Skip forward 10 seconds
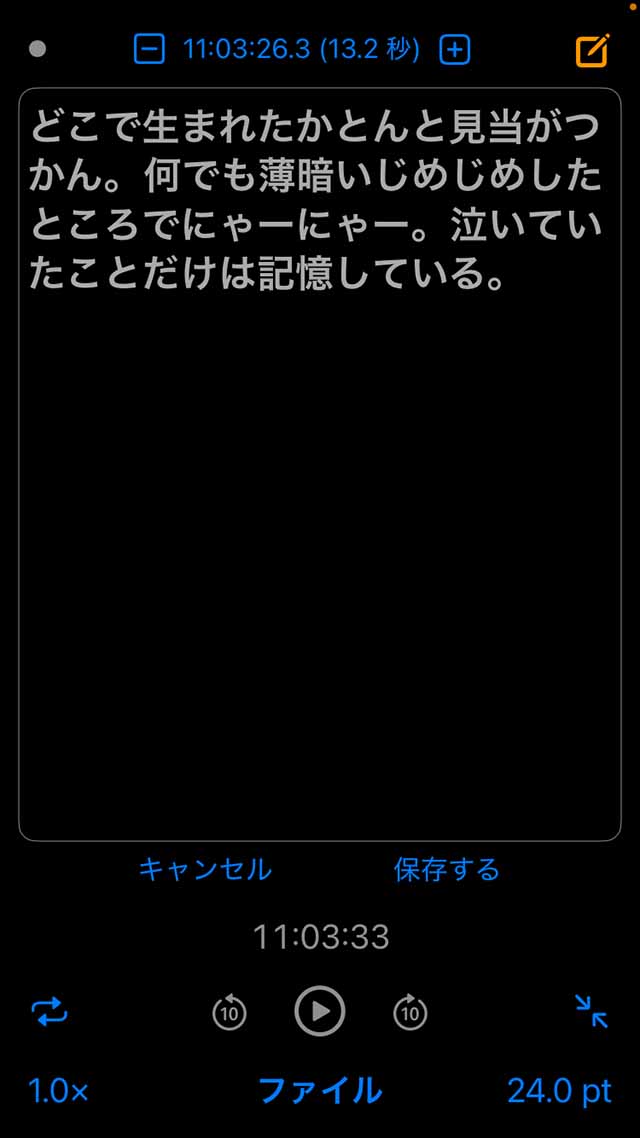This screenshot has height=1138, width=640. pos(410,1013)
